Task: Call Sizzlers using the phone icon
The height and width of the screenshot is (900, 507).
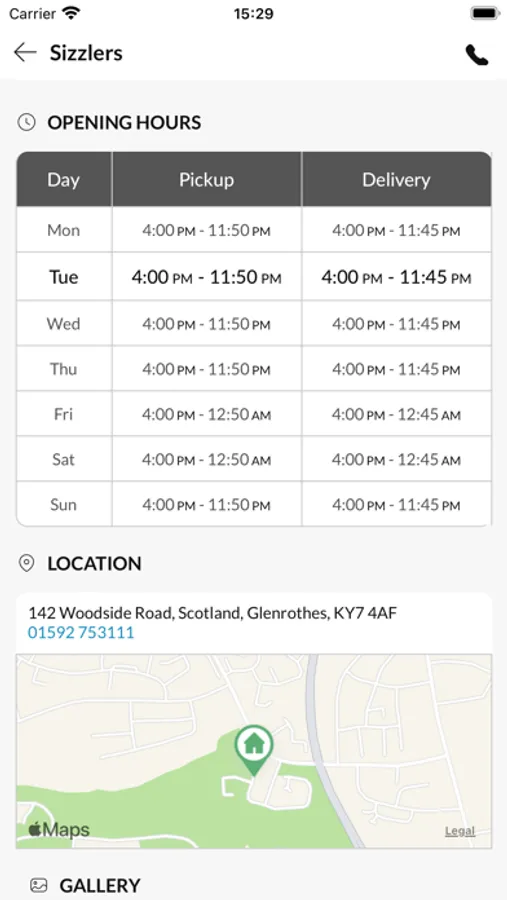Action: click(x=477, y=55)
